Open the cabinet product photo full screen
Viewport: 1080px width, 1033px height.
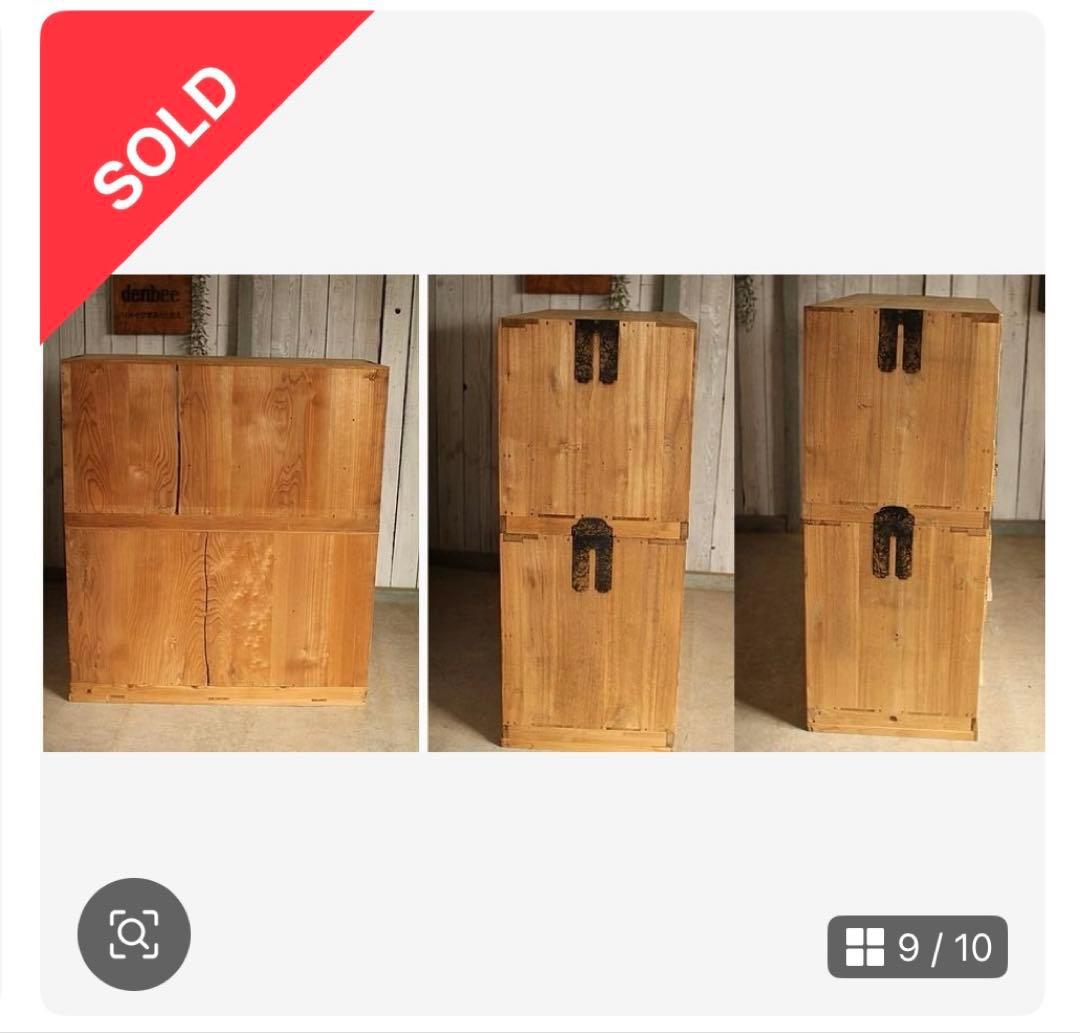[543, 512]
